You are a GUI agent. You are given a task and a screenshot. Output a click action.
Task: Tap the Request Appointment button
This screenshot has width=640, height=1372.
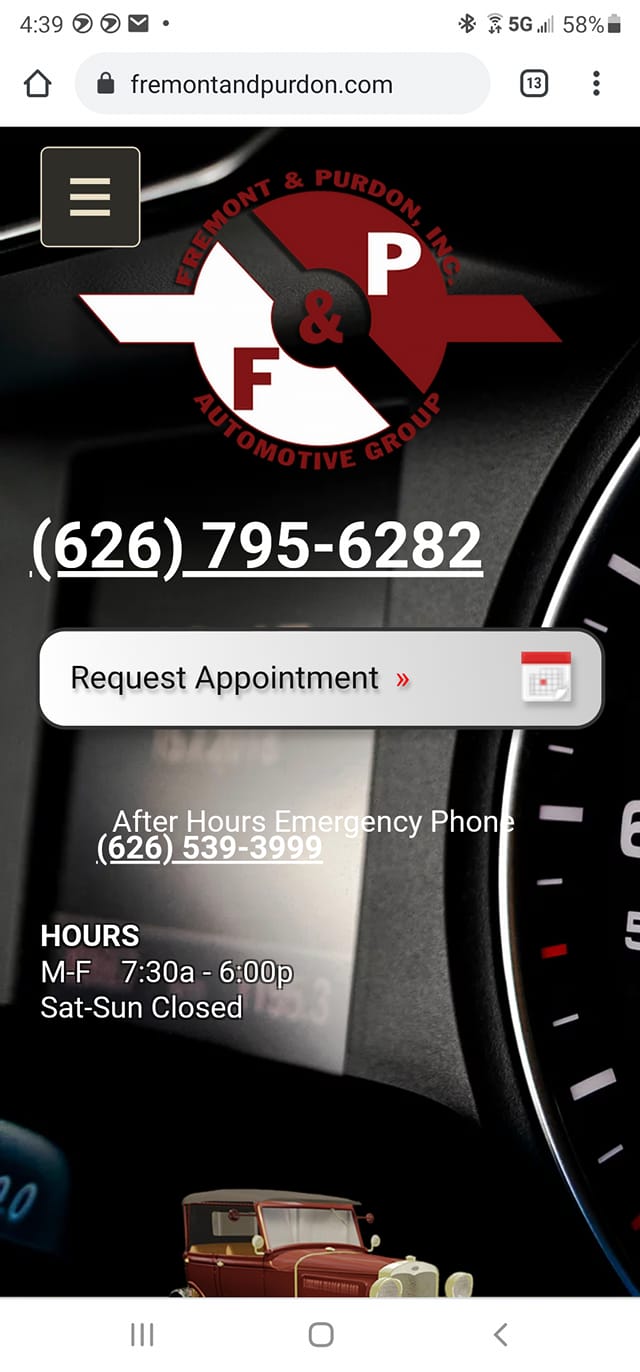[x=320, y=678]
